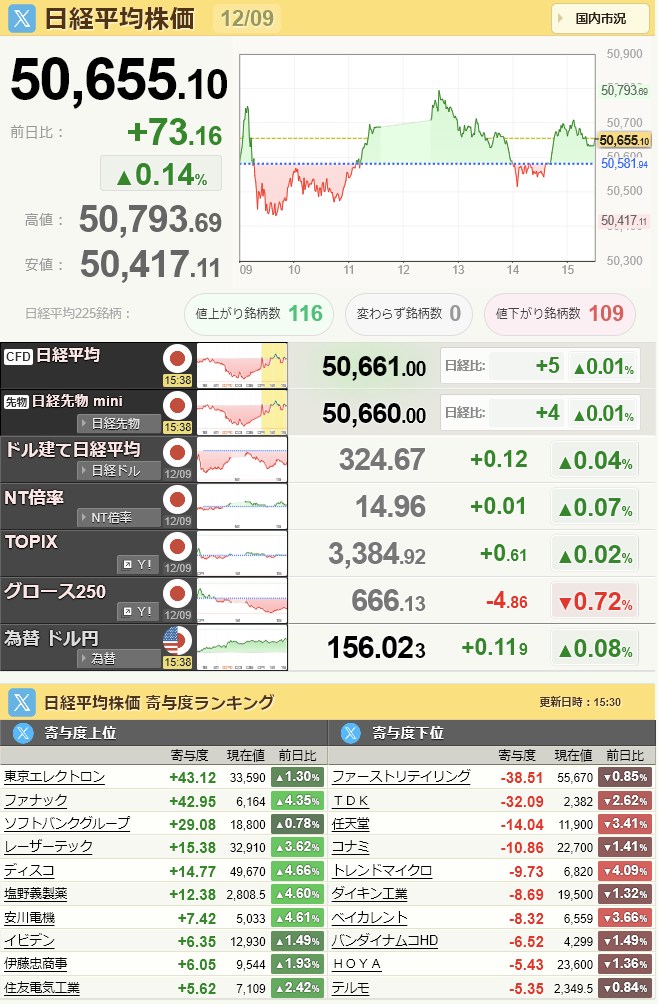
Task: Share 寄与度ランキング via its X icon
Action: (22, 700)
